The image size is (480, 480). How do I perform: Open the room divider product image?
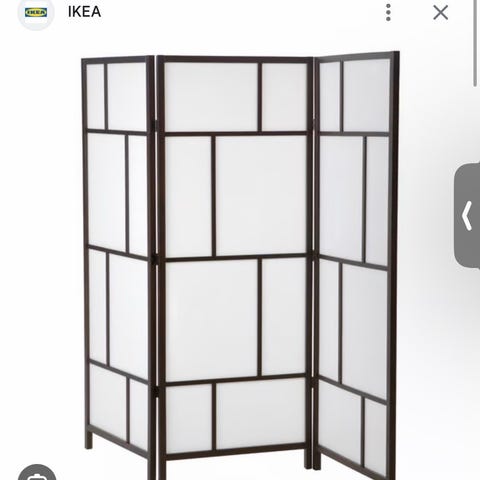click(240, 265)
